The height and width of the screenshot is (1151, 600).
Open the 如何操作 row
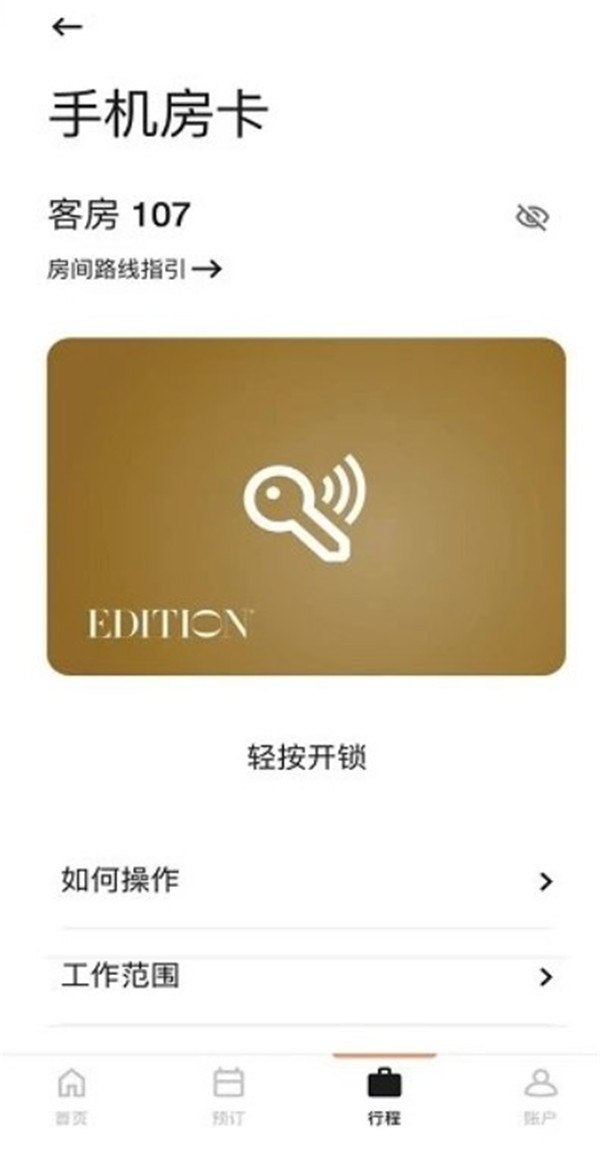click(306, 881)
